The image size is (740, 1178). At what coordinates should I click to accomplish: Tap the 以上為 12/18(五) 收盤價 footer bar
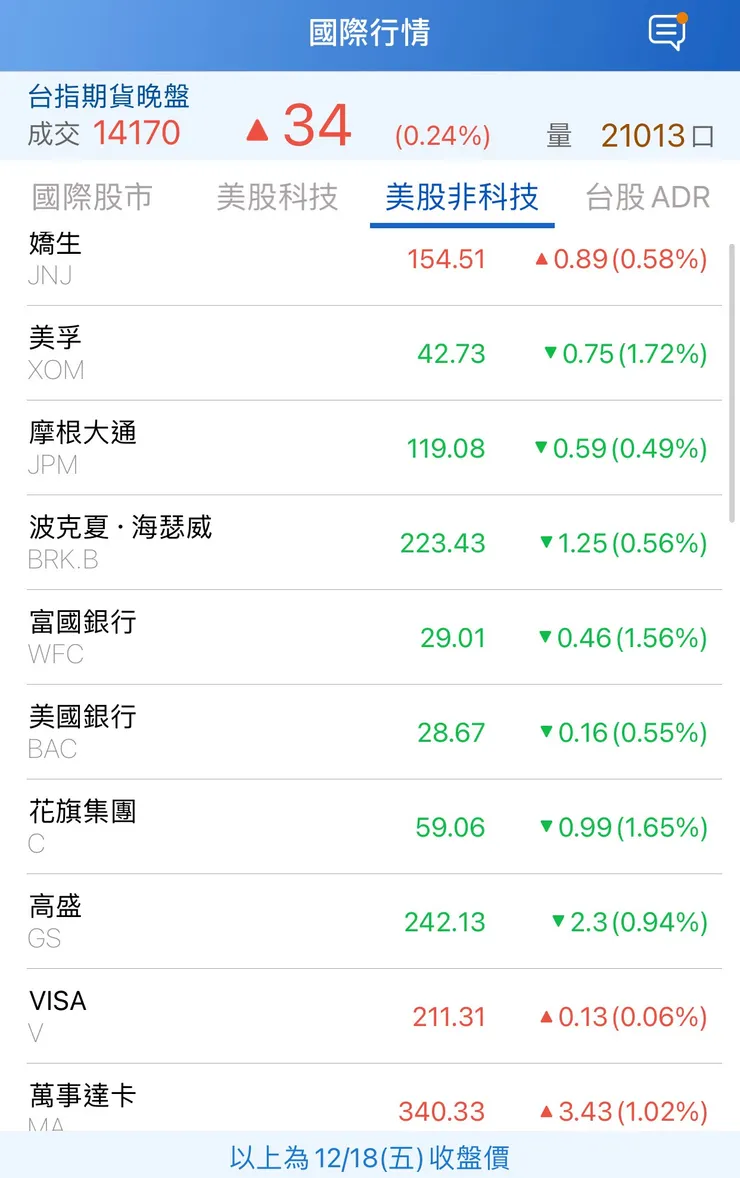pos(370,1157)
